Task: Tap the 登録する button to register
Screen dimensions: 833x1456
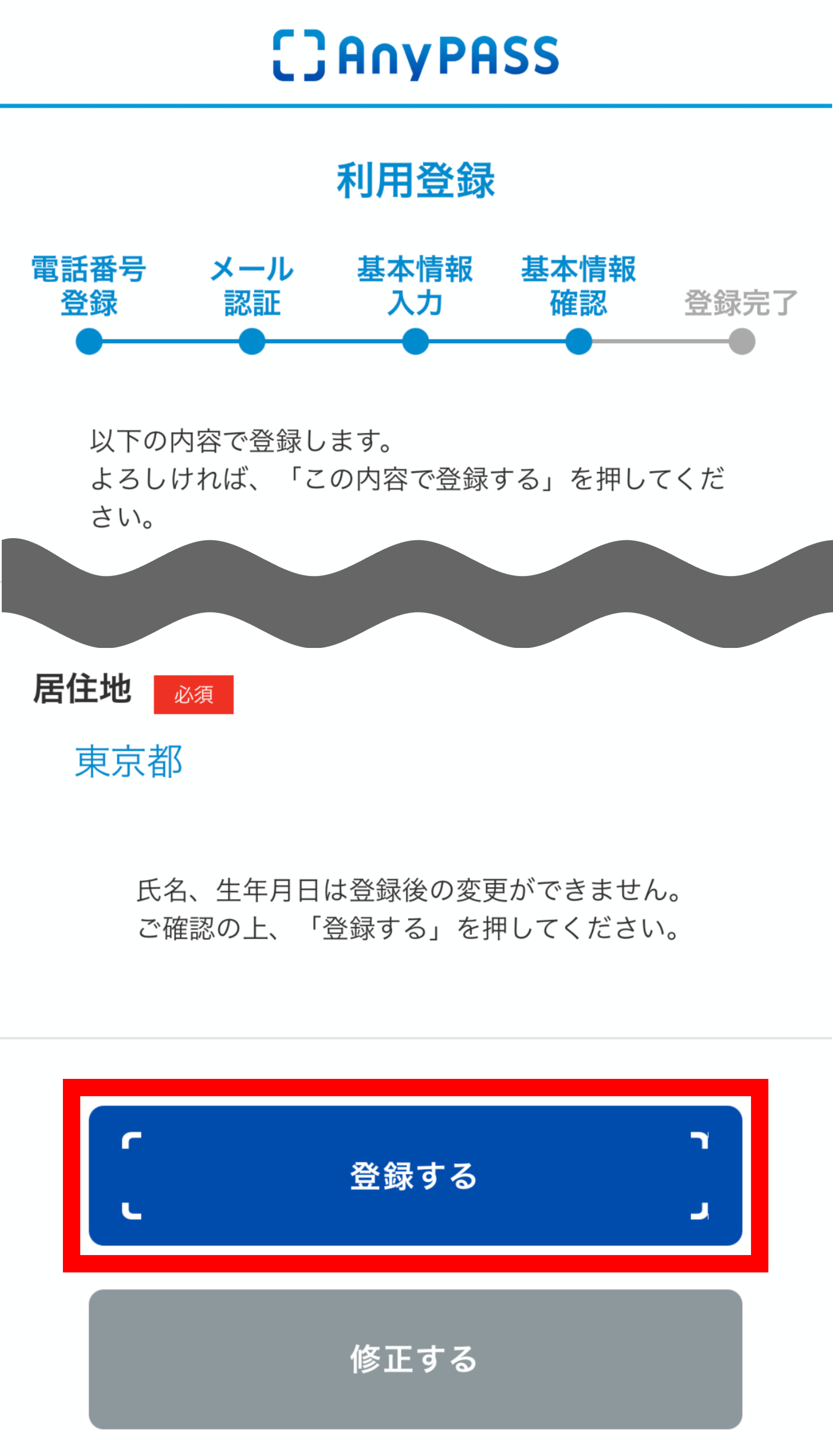Action: pos(415,1176)
